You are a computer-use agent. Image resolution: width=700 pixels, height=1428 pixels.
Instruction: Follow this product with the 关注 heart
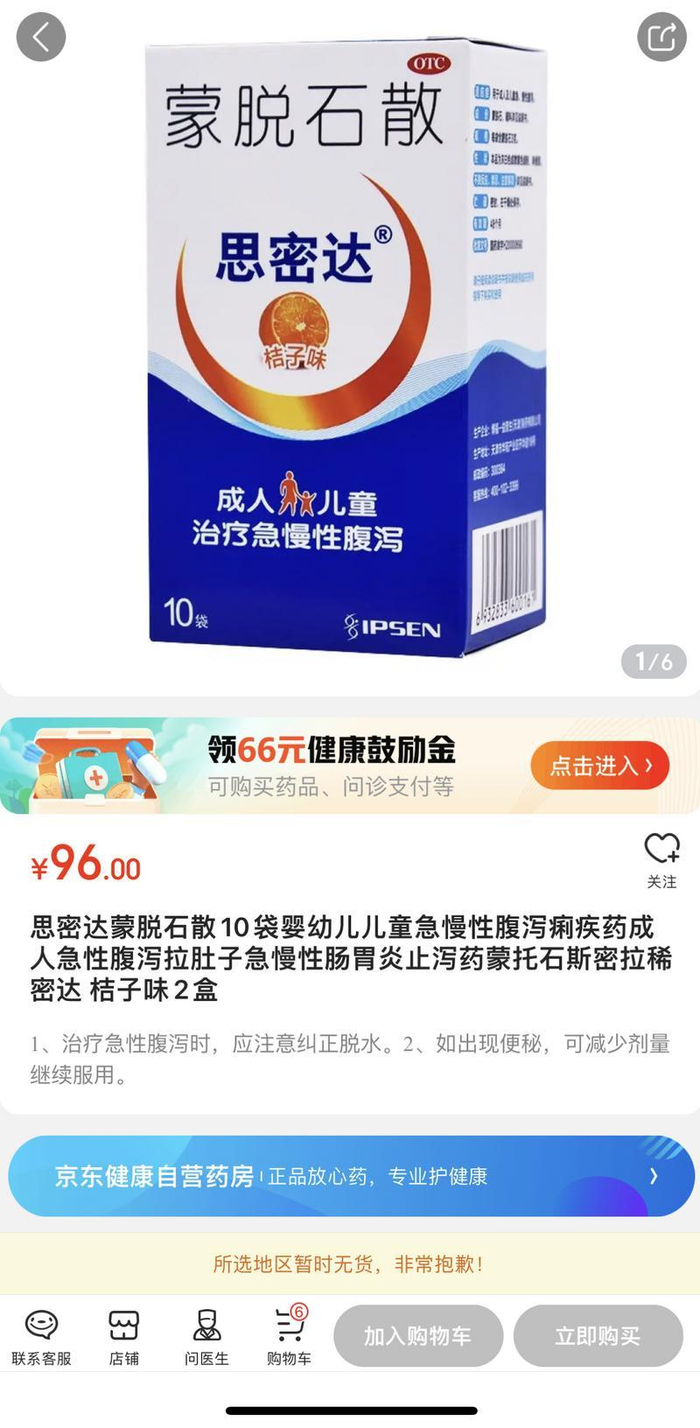pyautogui.click(x=661, y=859)
